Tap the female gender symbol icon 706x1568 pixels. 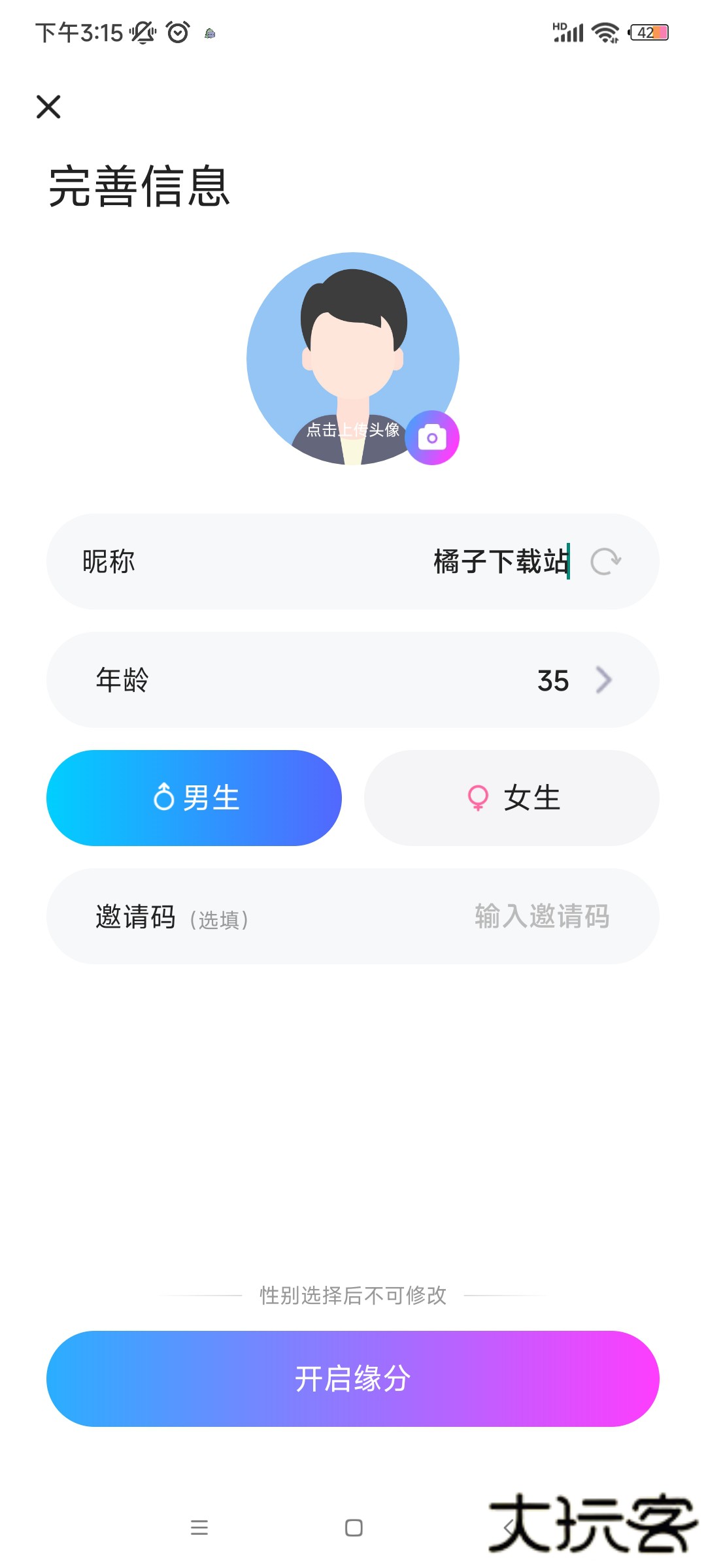(x=477, y=798)
